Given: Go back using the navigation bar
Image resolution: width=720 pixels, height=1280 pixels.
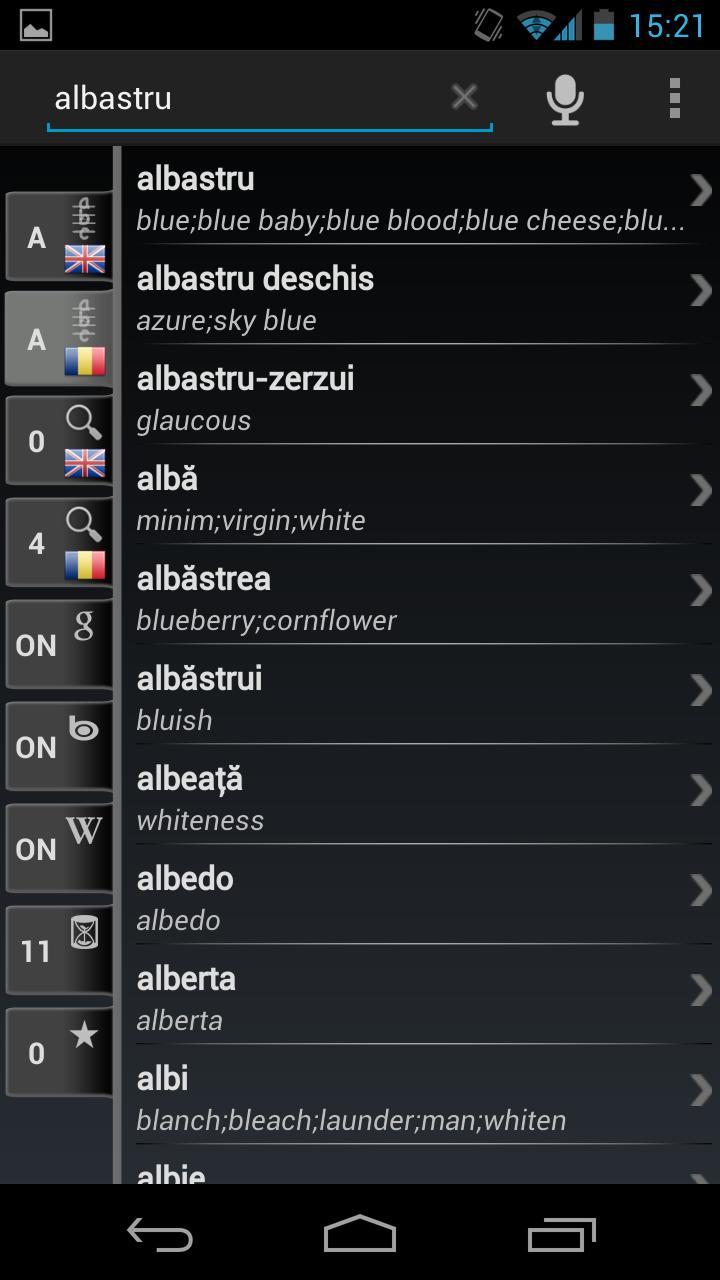Looking at the screenshot, I should [160, 1235].
